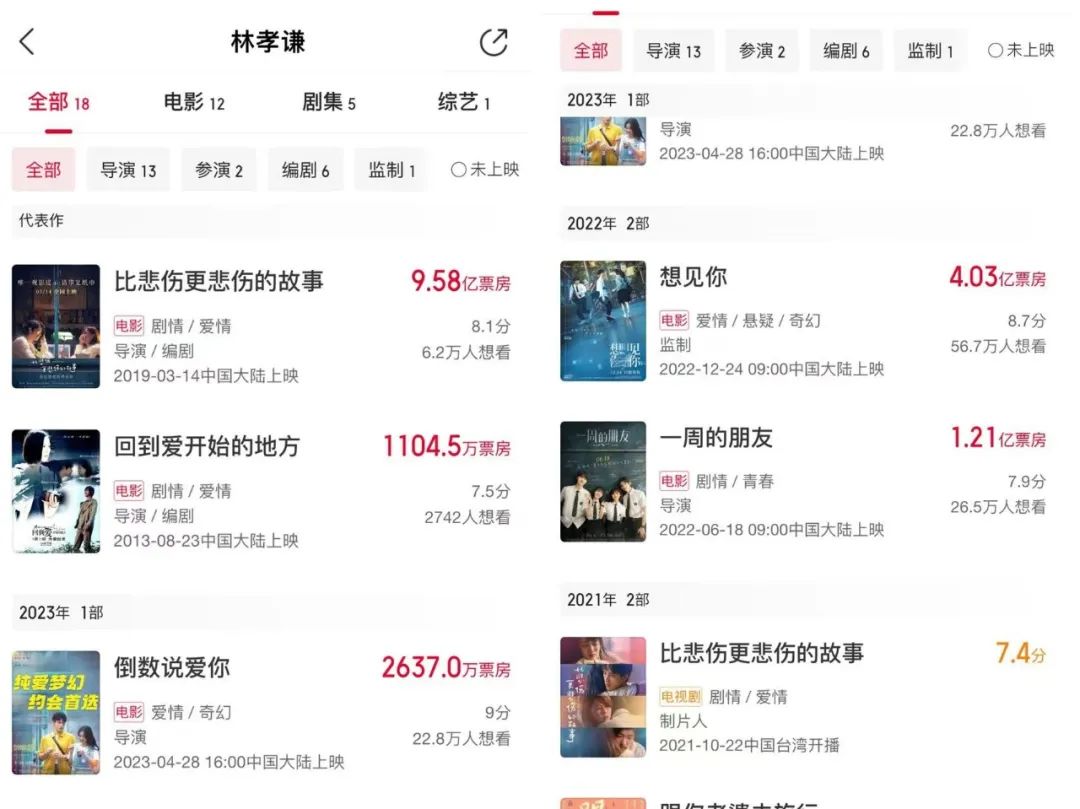Switch to the 剧集 5 tab

(x=329, y=103)
